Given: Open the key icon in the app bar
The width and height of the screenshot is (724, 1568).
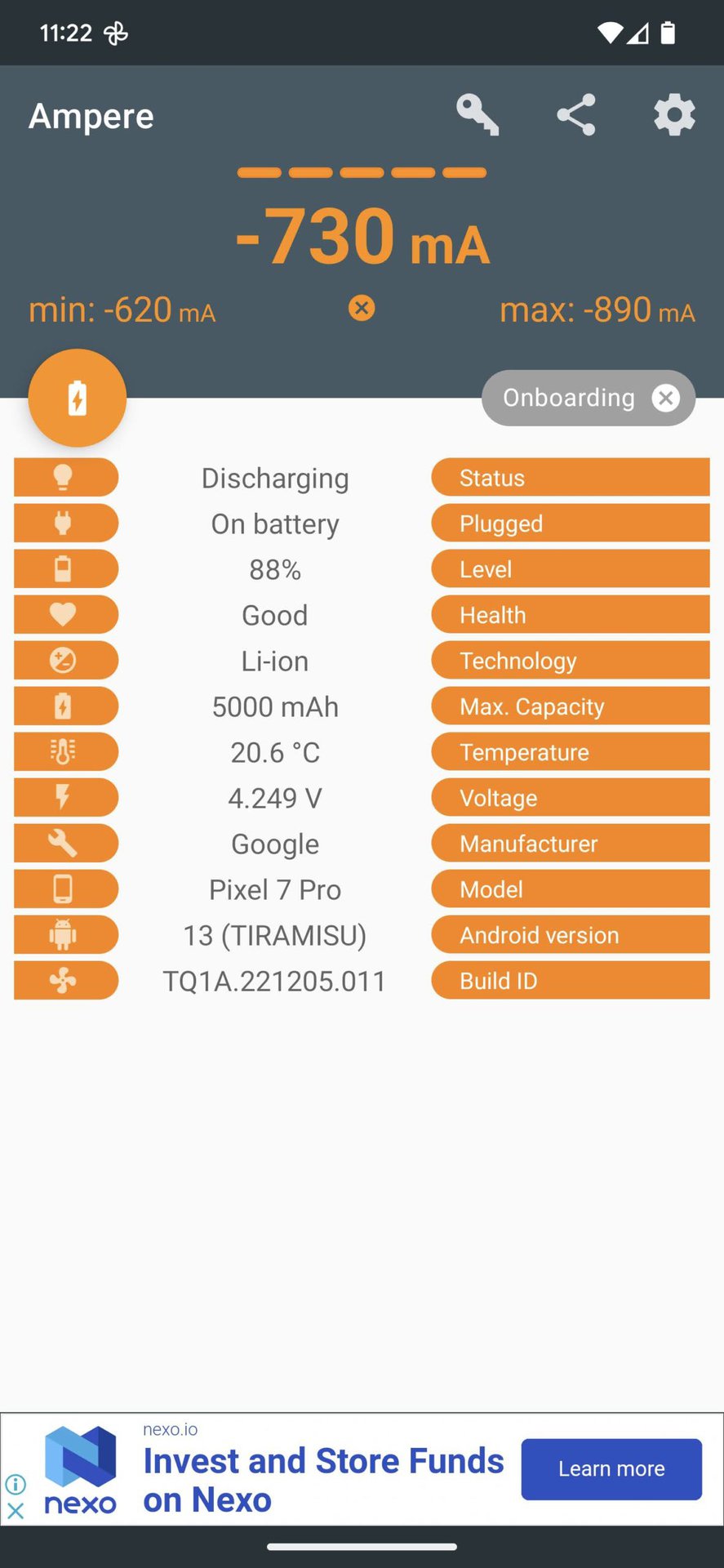Looking at the screenshot, I should [x=477, y=115].
